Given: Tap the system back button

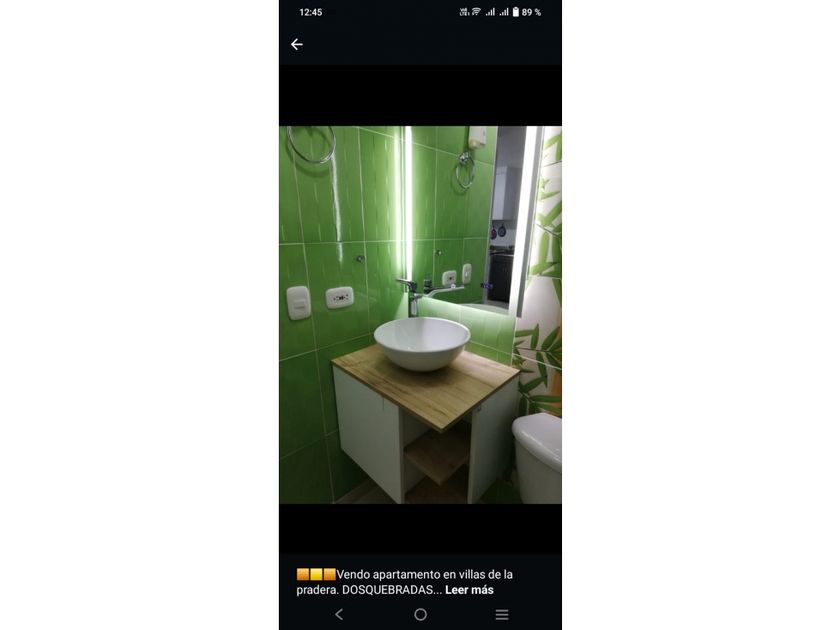Looking at the screenshot, I should [339, 614].
